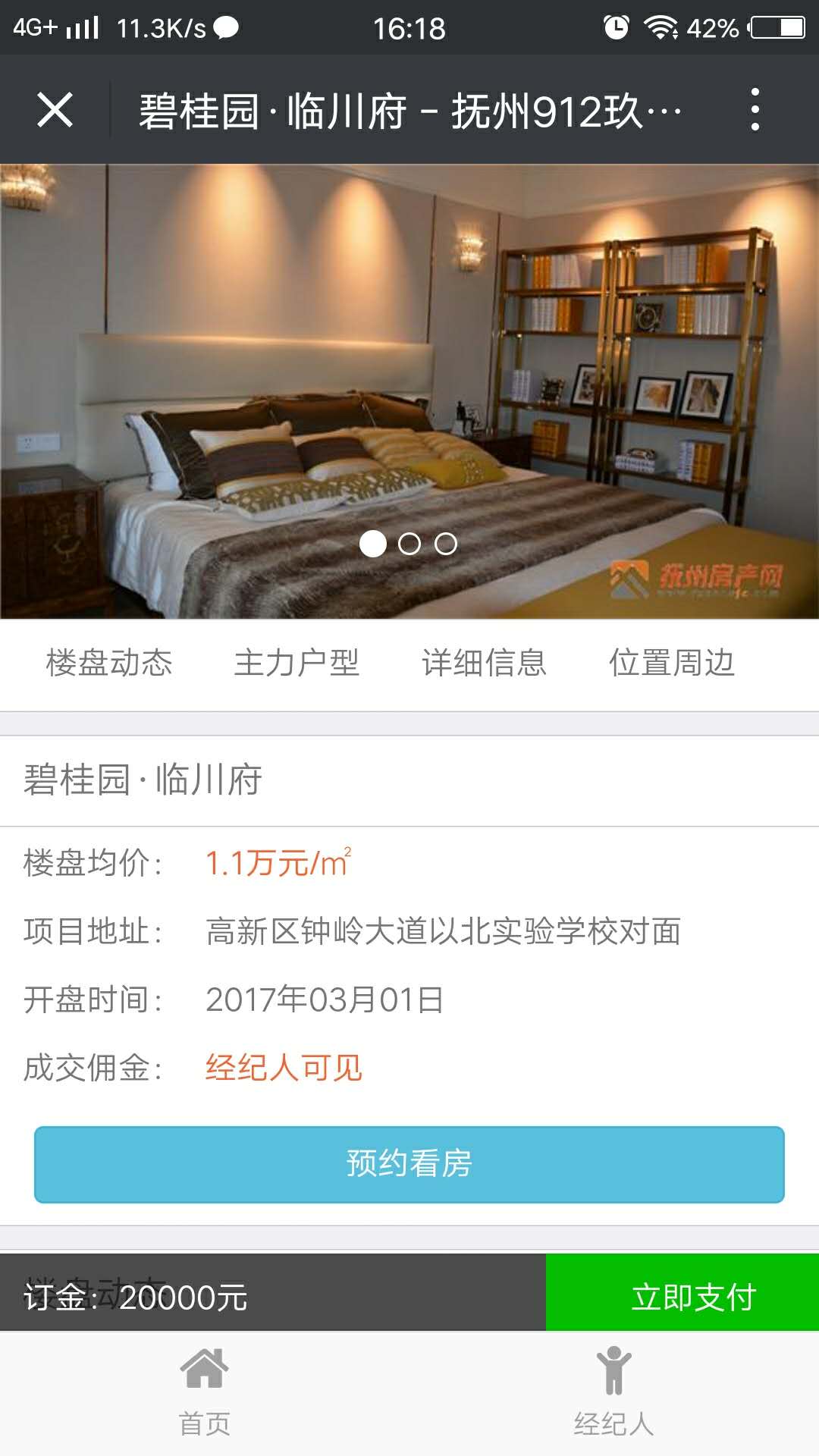Switch to the 详细信息 tab
This screenshot has width=819, height=1456.
(484, 663)
